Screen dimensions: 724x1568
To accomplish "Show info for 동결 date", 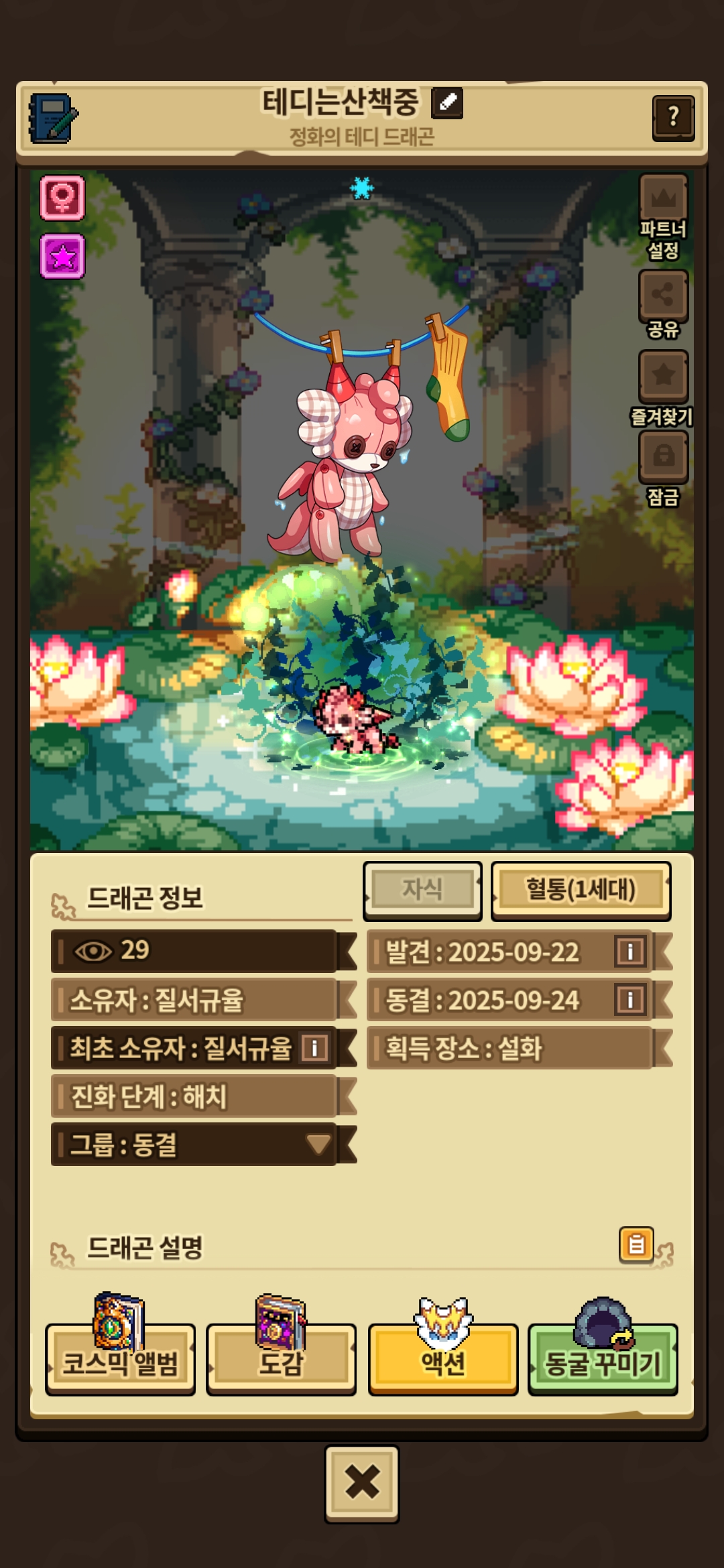I will (x=630, y=1000).
